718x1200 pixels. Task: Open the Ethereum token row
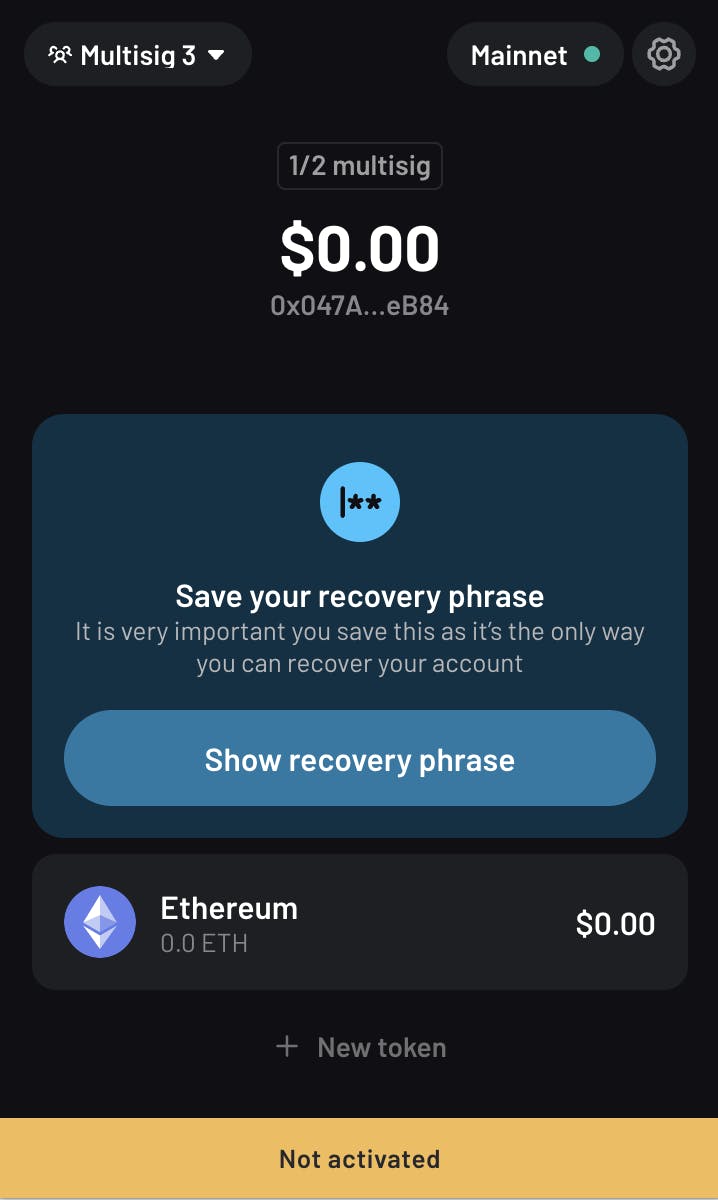point(360,922)
